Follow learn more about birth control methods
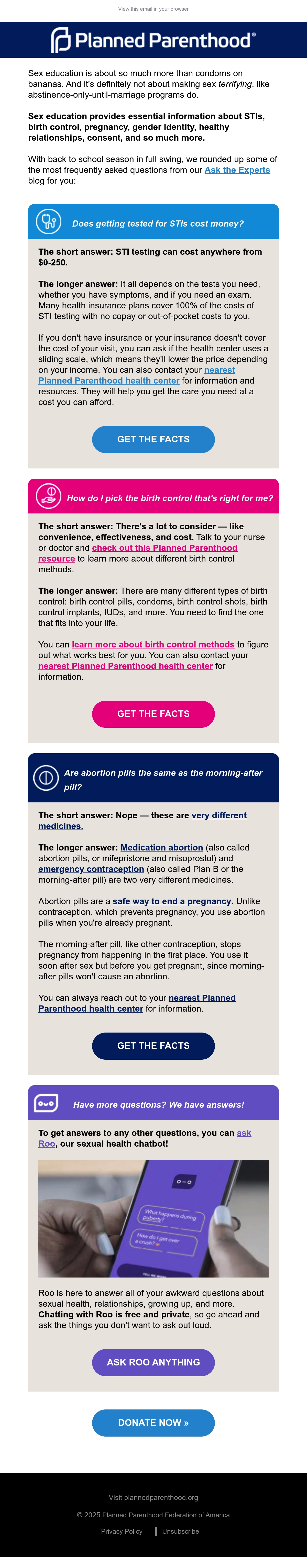The image size is (307, 1568). (x=153, y=645)
